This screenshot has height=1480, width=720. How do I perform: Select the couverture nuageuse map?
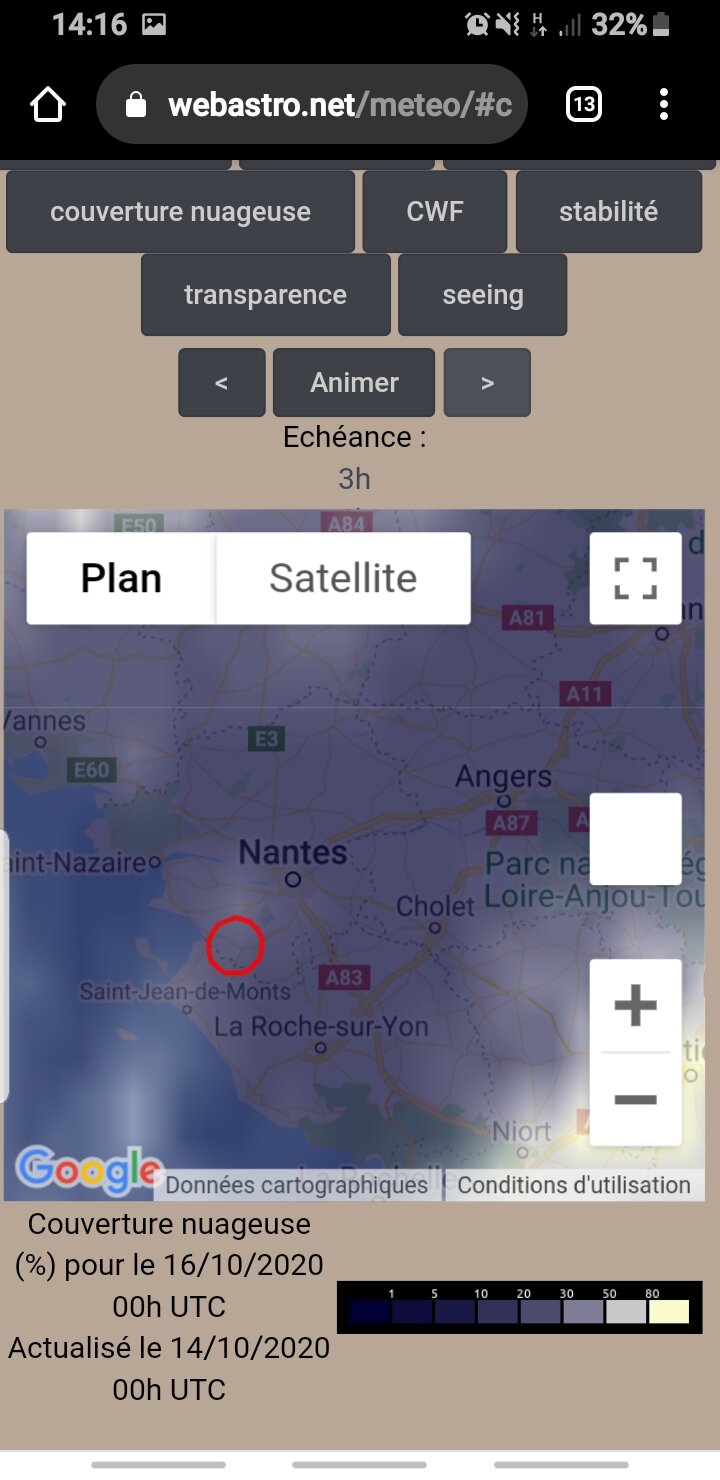[180, 212]
